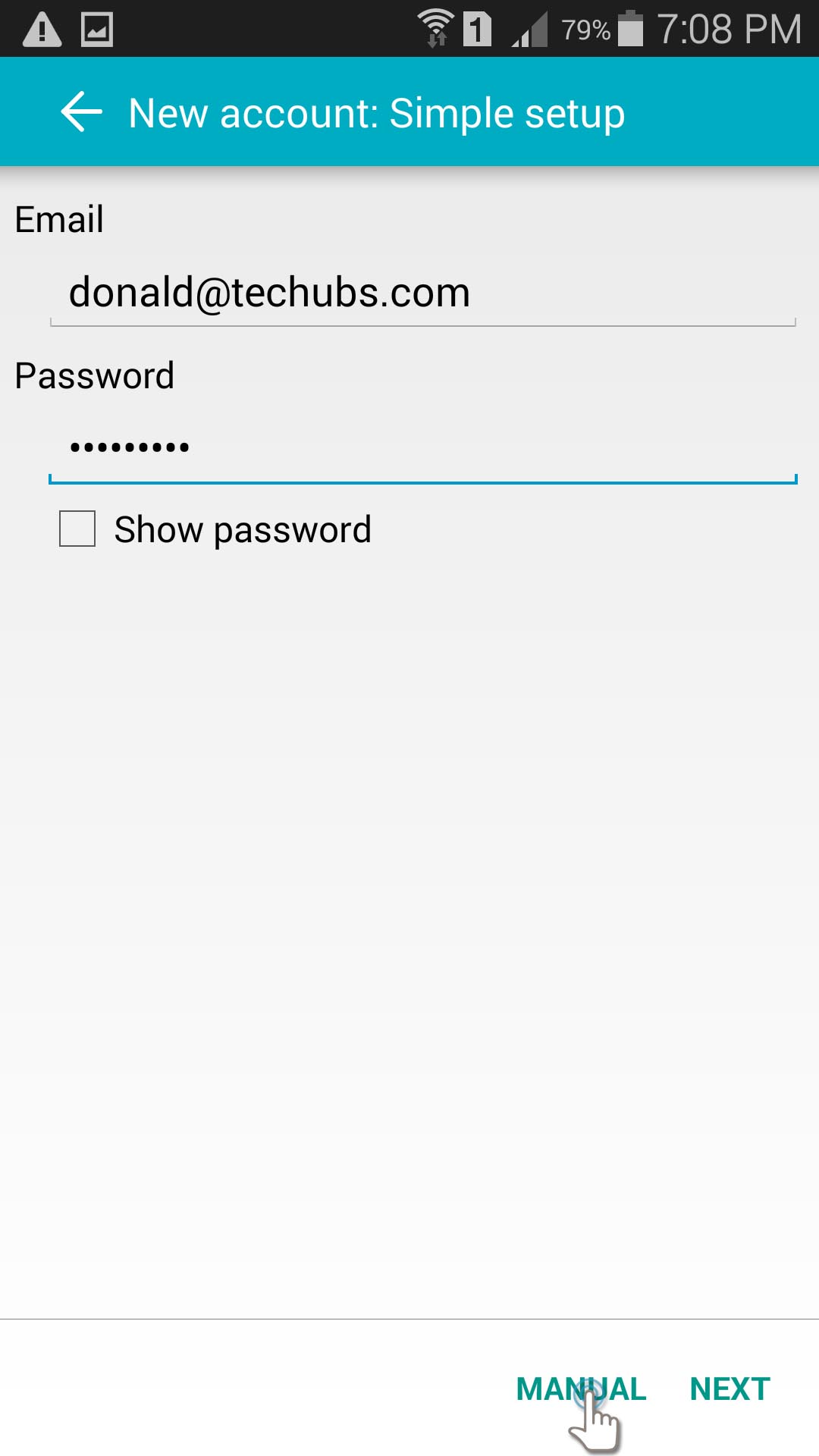Edit the email address field
This screenshot has height=1456, width=819.
422,293
